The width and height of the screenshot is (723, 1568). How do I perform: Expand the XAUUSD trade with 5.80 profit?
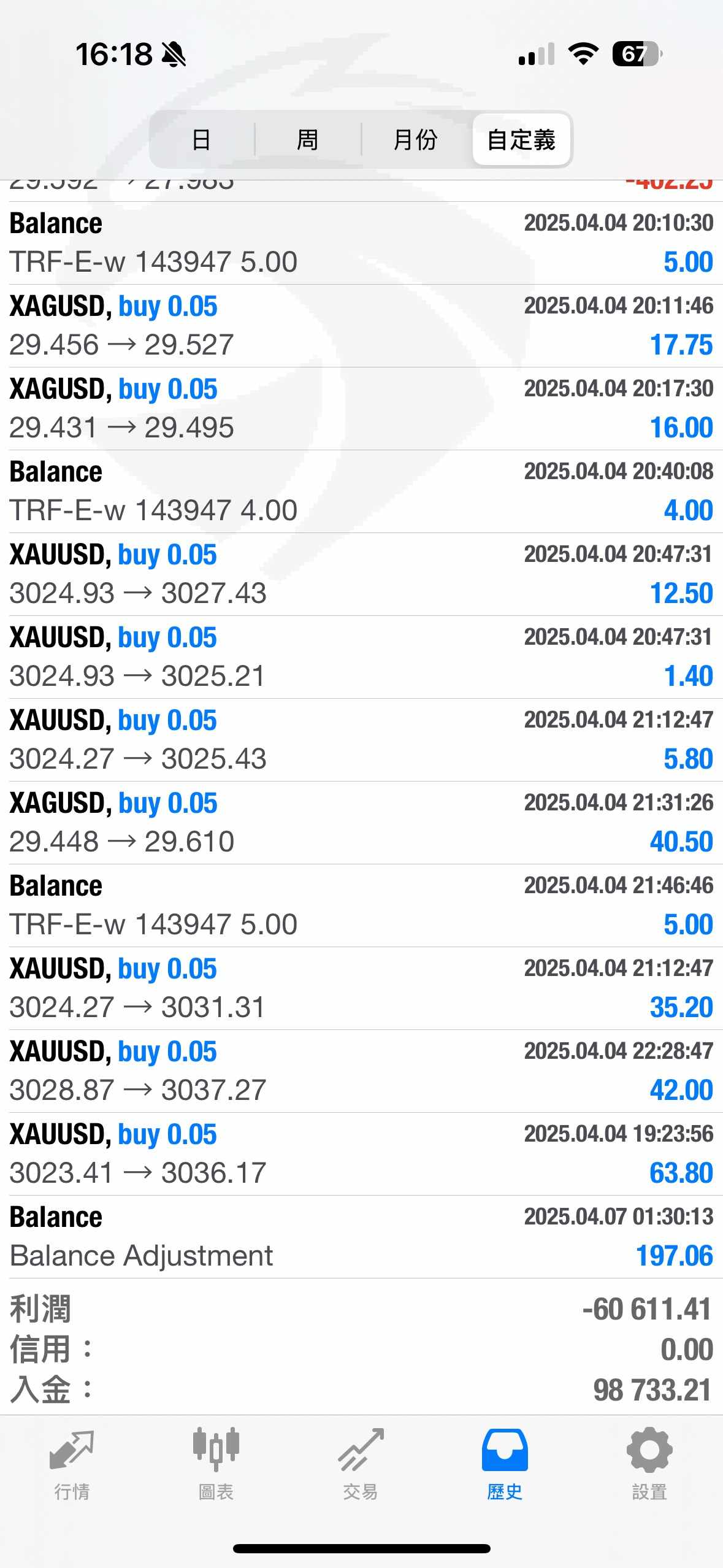361,740
